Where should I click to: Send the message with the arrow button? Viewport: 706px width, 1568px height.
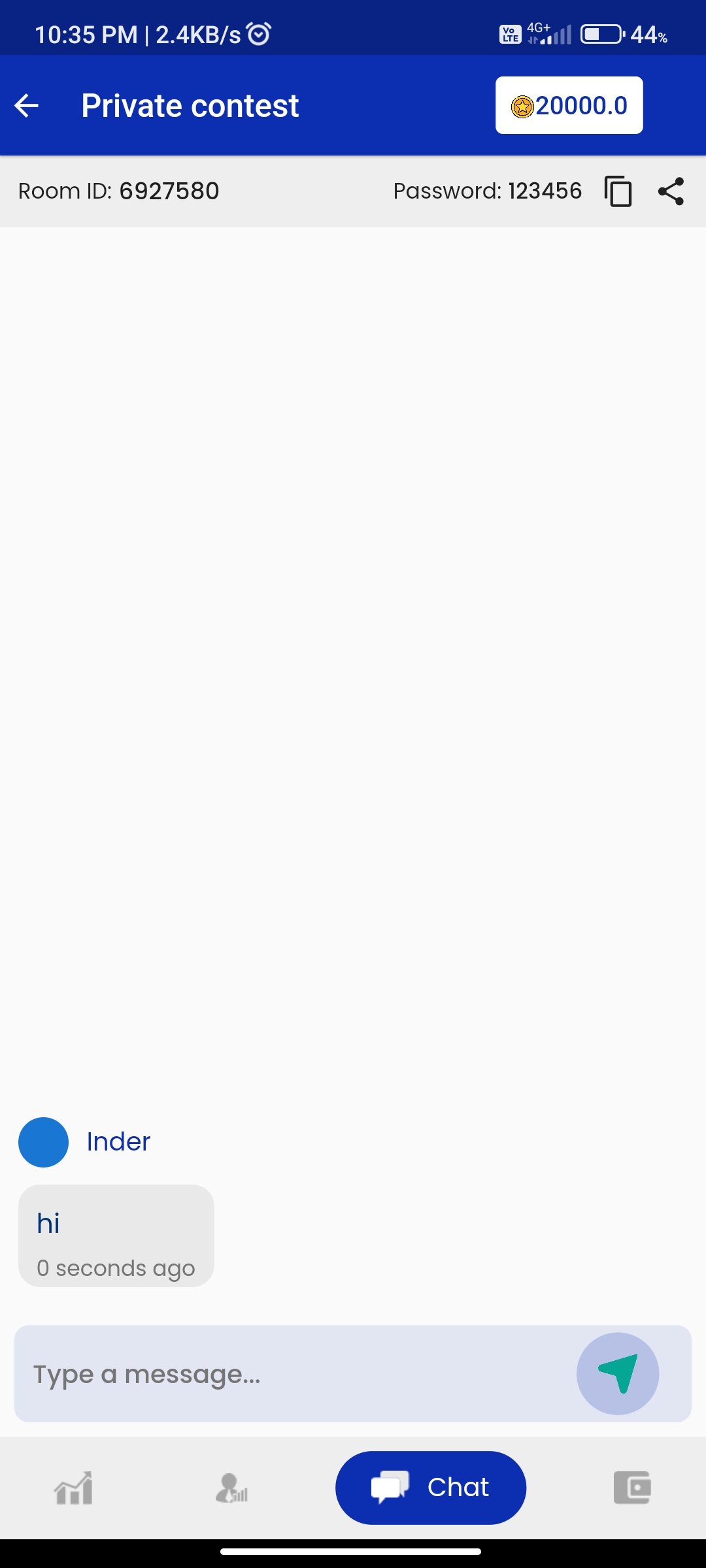pos(618,1373)
